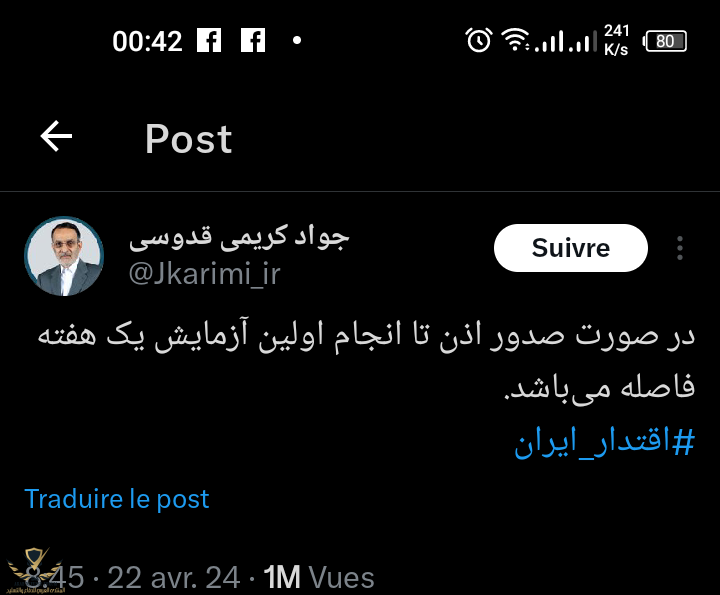Open the author's profile picture

(64, 256)
